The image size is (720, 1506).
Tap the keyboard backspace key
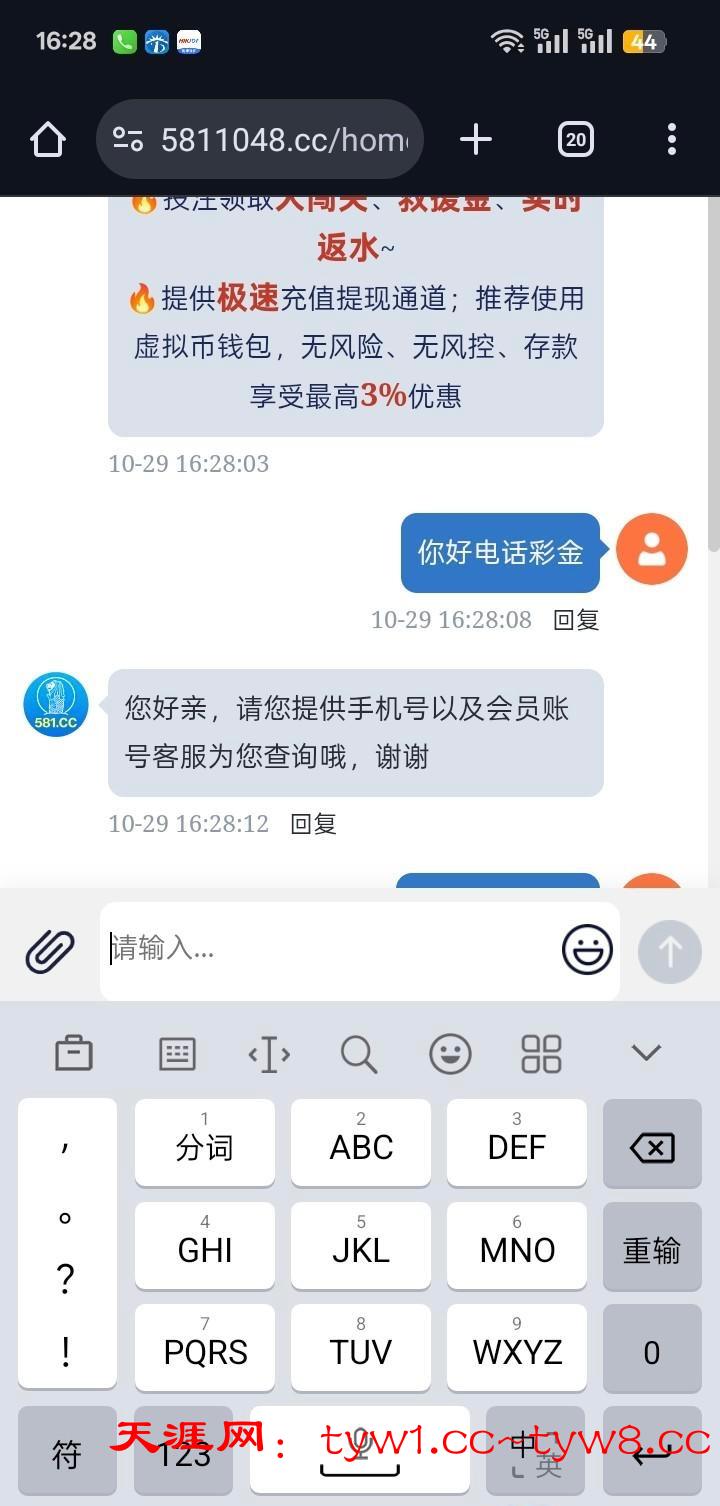652,1146
